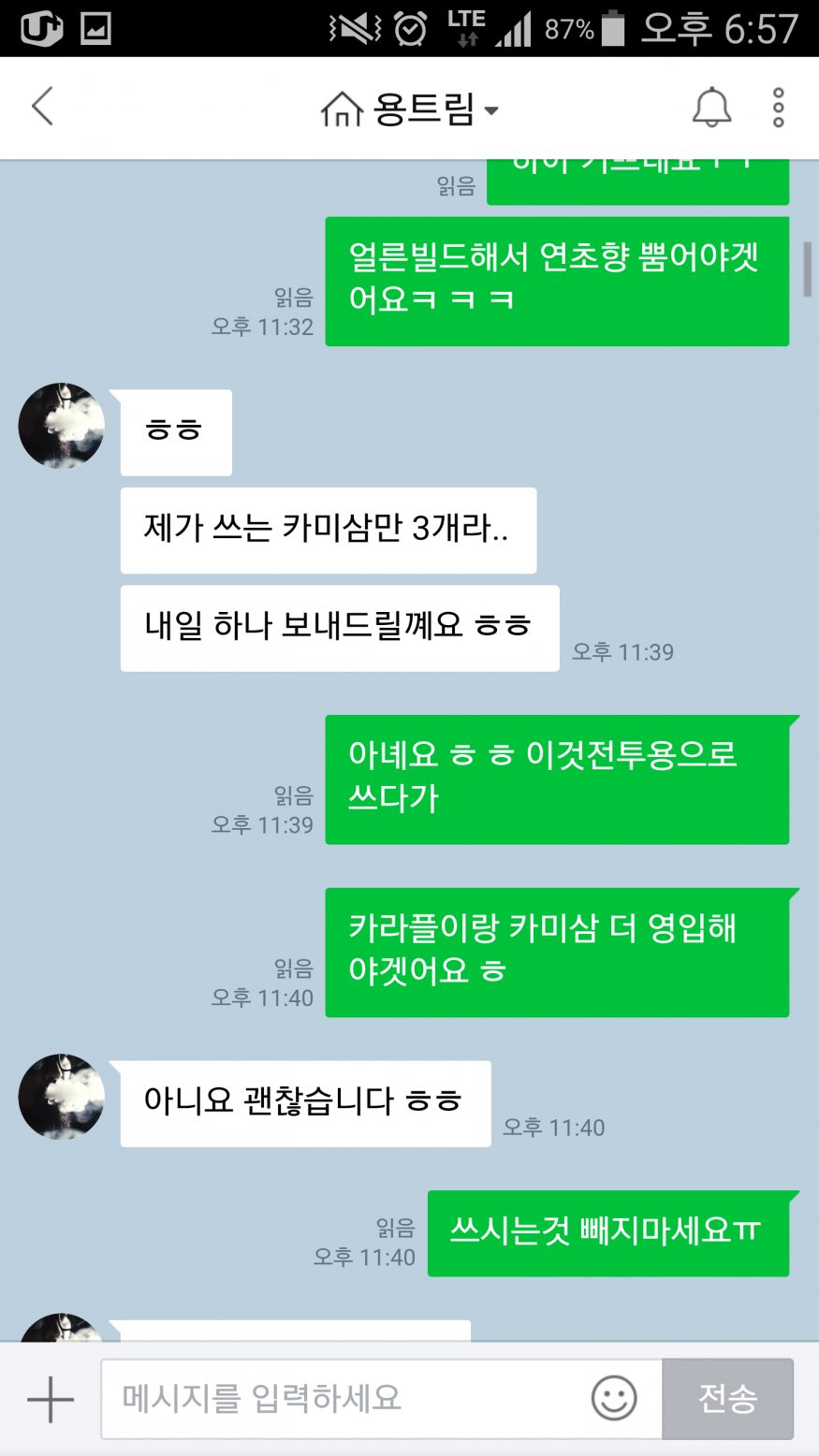Open sender's profile picture beside ㅎㅎ message

62,426
